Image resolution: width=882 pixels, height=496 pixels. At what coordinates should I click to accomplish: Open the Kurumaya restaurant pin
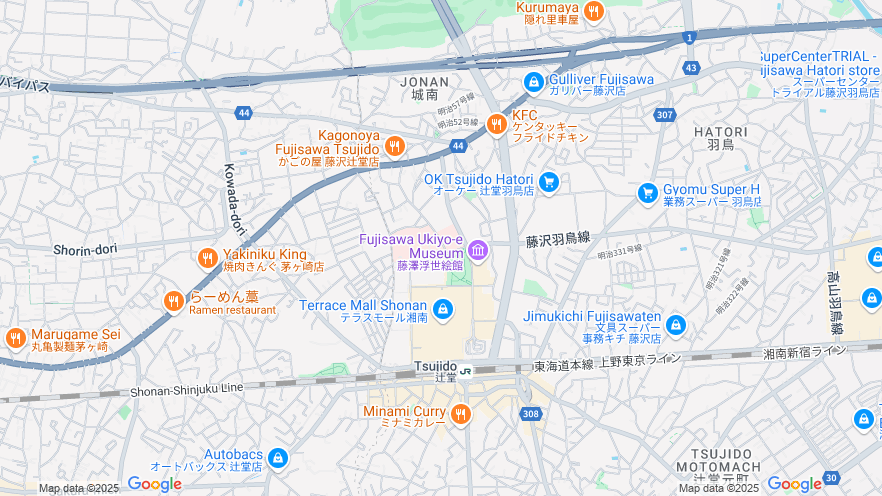coord(594,11)
